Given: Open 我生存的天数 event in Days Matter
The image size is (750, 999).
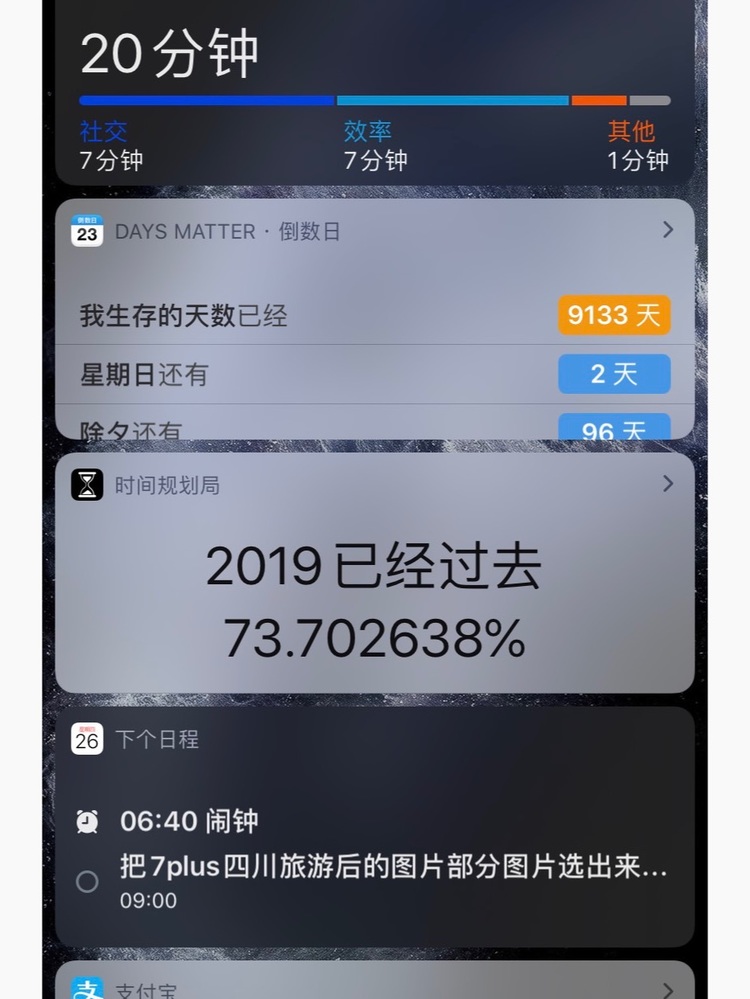Looking at the screenshot, I should click(x=374, y=316).
